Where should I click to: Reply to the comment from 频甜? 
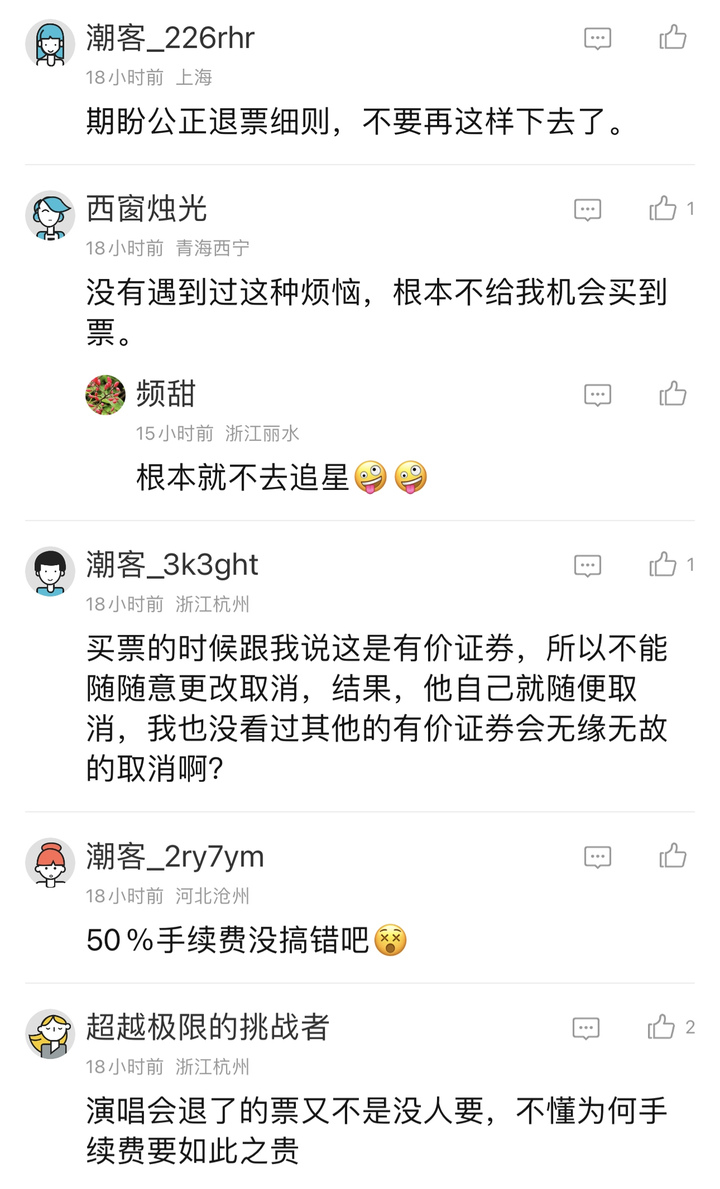tap(597, 395)
